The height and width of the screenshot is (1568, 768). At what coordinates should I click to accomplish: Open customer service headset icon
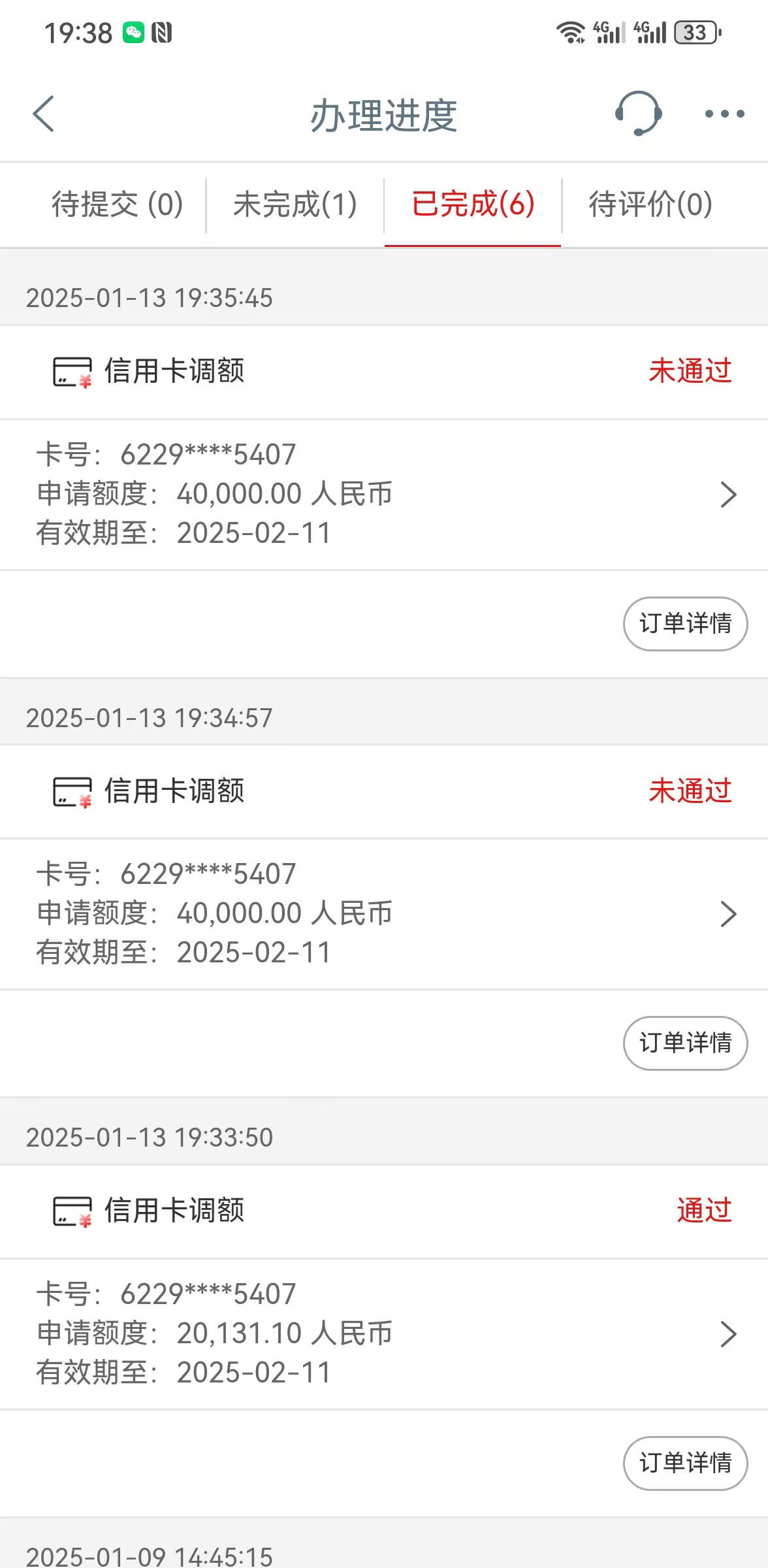point(638,114)
